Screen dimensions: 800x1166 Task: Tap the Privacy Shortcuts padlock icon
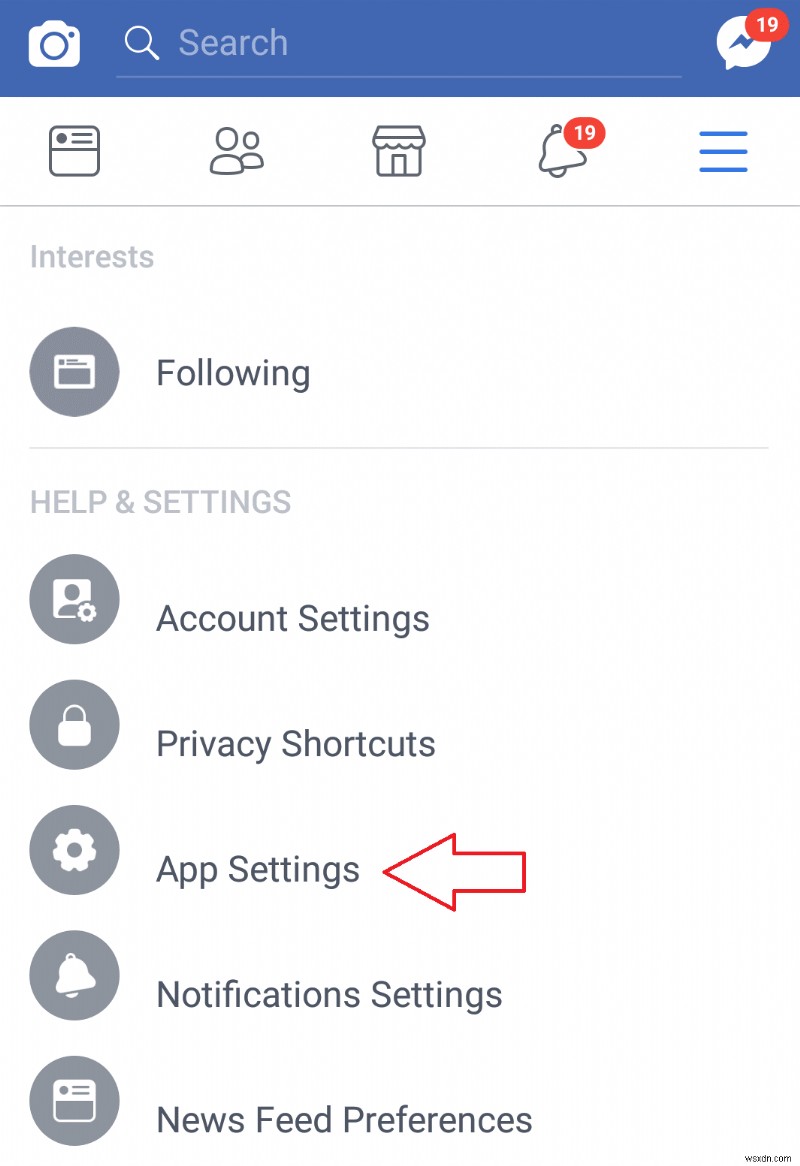(x=74, y=724)
